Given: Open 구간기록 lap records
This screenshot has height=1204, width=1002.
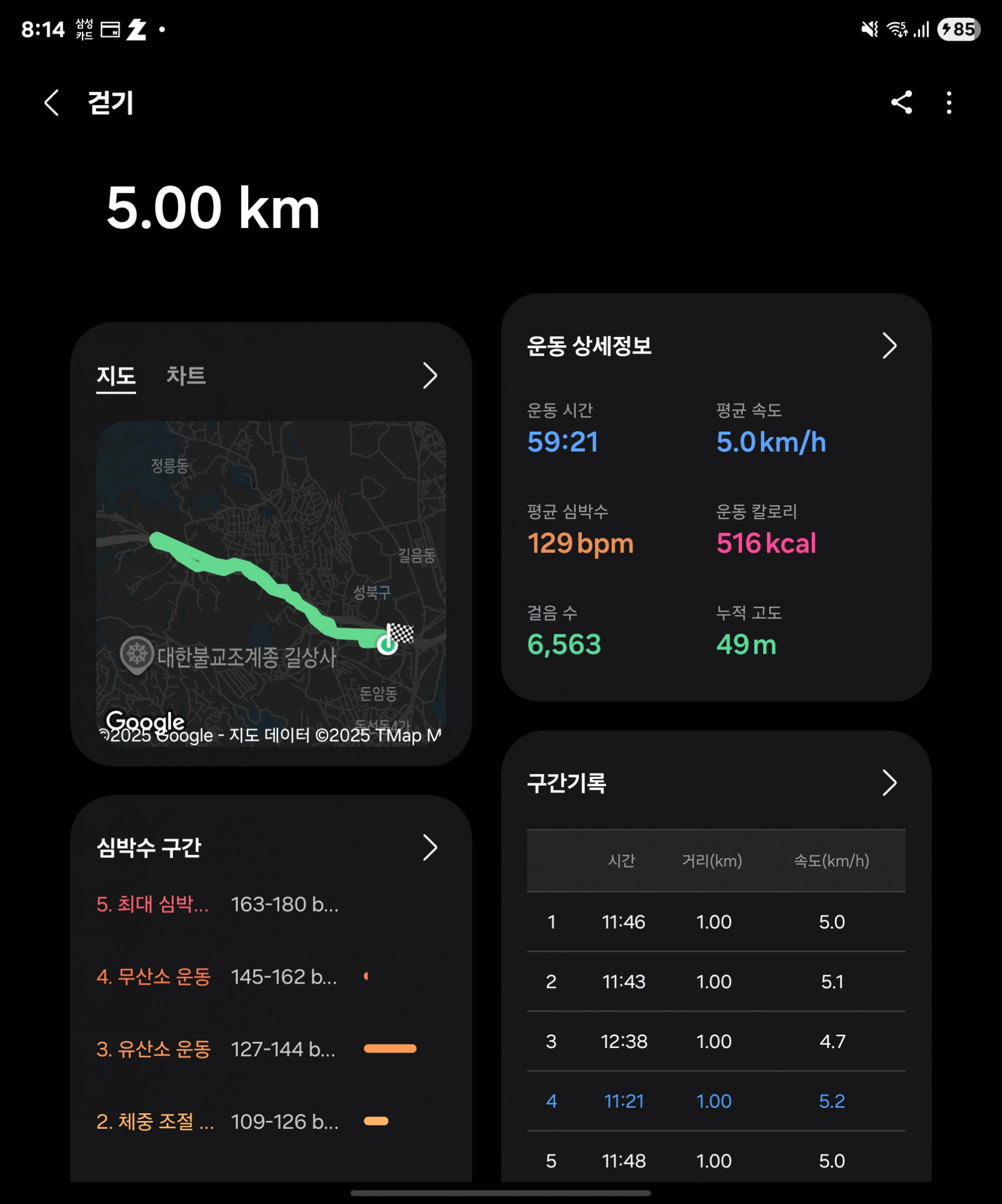Looking at the screenshot, I should pos(889,783).
